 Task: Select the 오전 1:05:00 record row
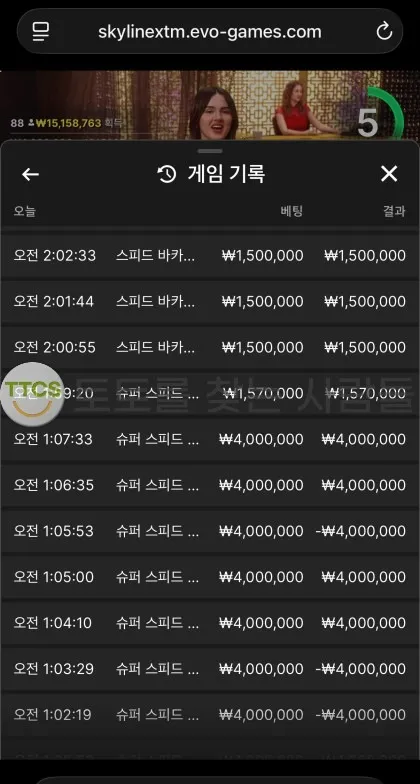tap(210, 577)
